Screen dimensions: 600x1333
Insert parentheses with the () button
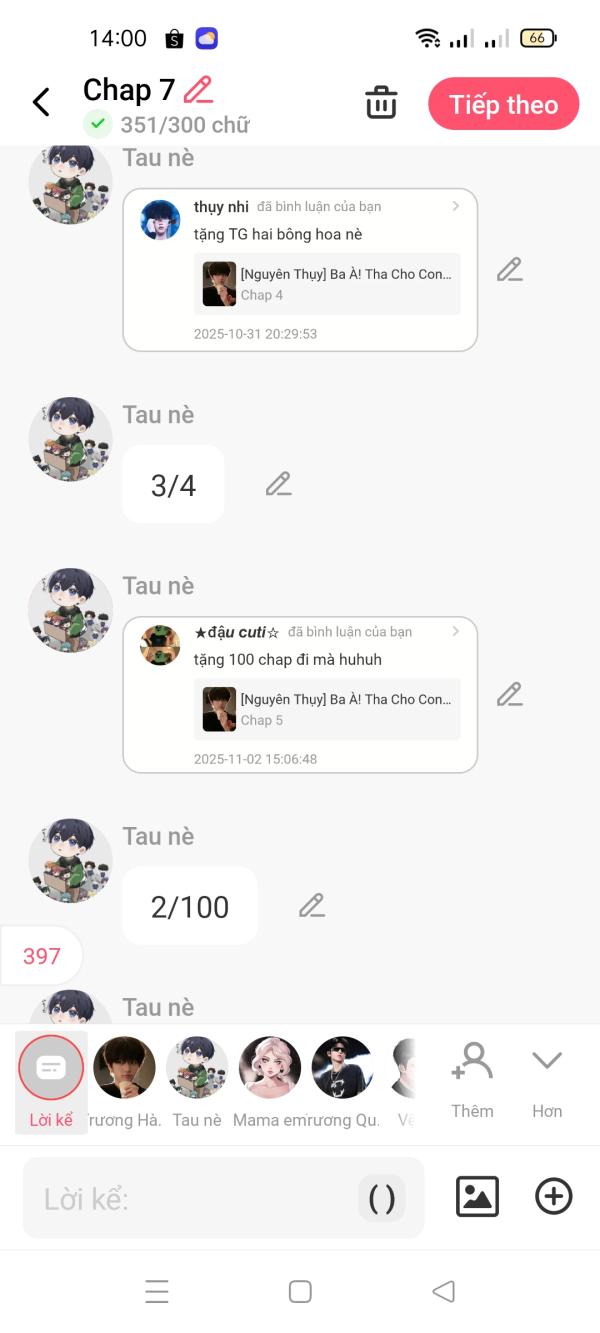tap(382, 1198)
